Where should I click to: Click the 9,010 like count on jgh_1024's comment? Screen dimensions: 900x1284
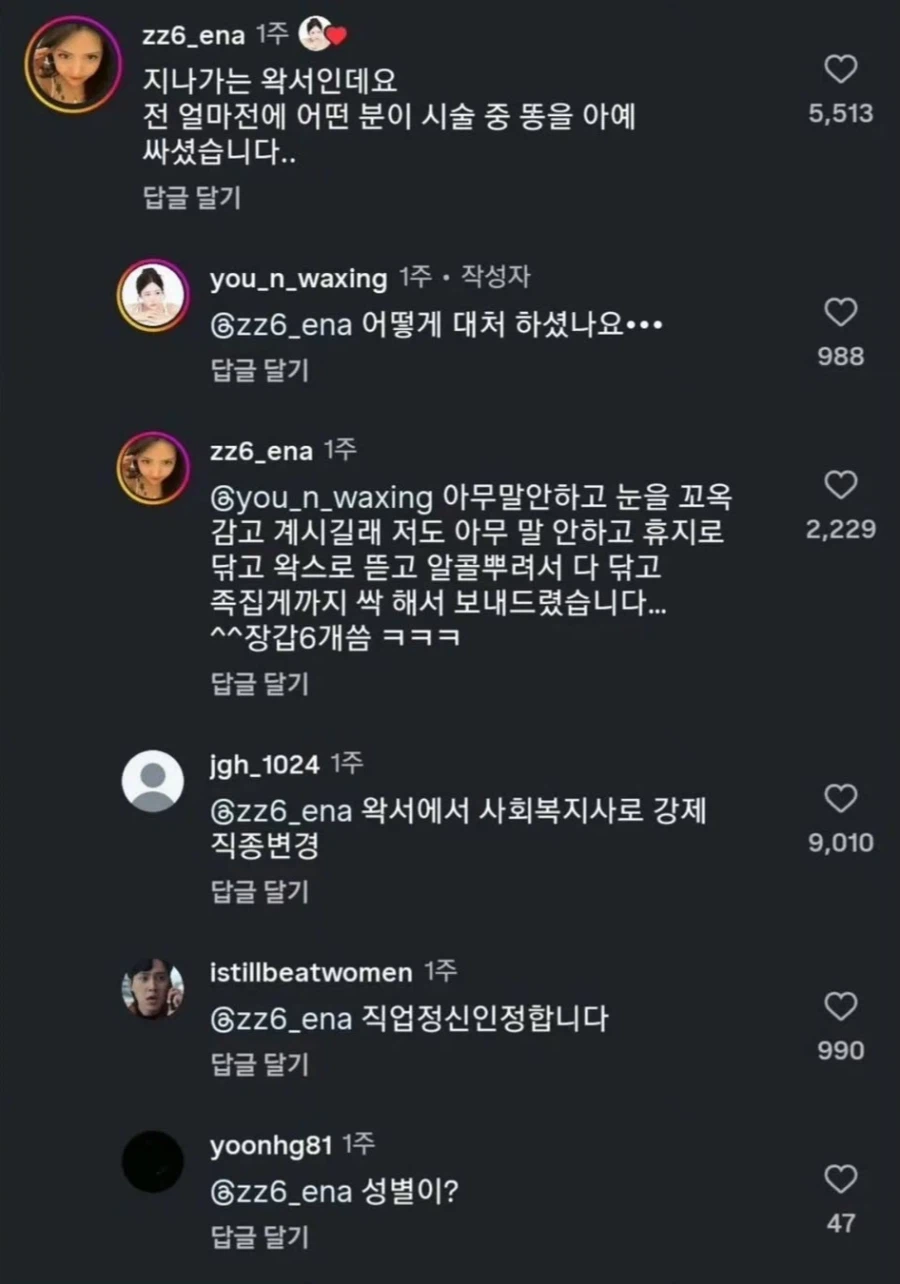841,842
